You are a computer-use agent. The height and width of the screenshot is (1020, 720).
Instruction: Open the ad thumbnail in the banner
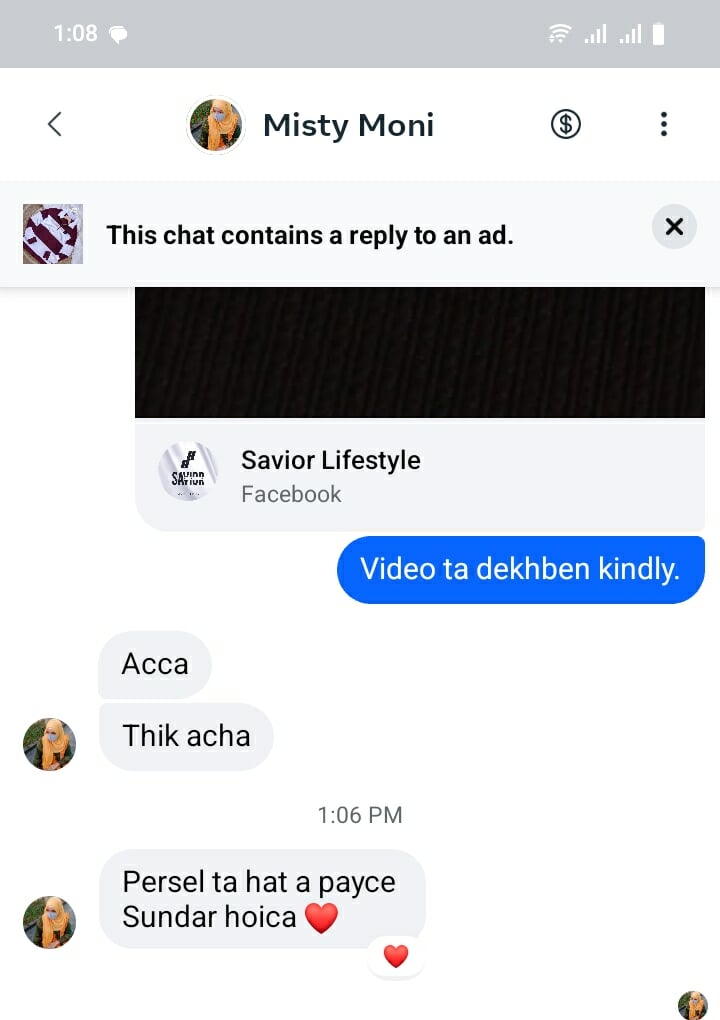(x=53, y=234)
